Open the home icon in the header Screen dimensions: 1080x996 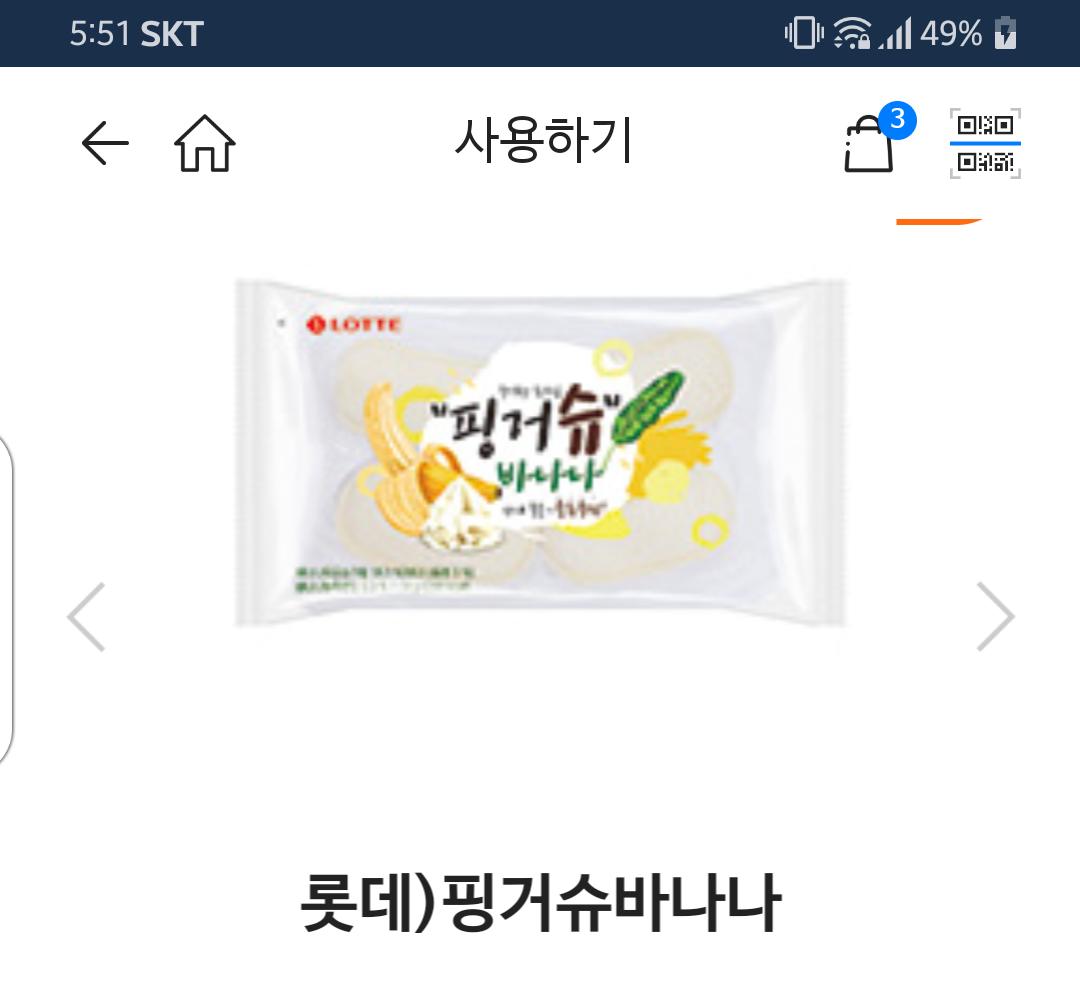click(x=205, y=144)
